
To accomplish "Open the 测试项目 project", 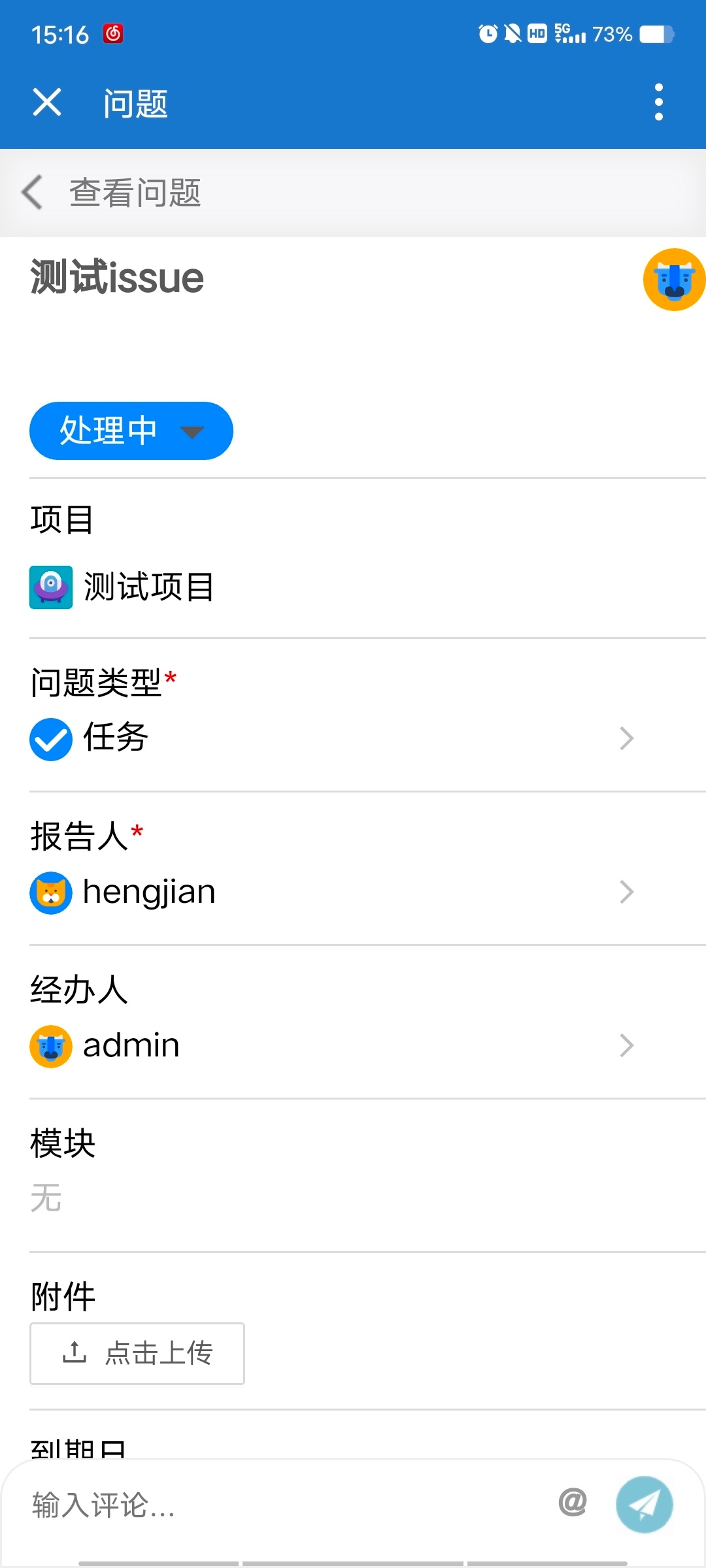I will pyautogui.click(x=122, y=587).
